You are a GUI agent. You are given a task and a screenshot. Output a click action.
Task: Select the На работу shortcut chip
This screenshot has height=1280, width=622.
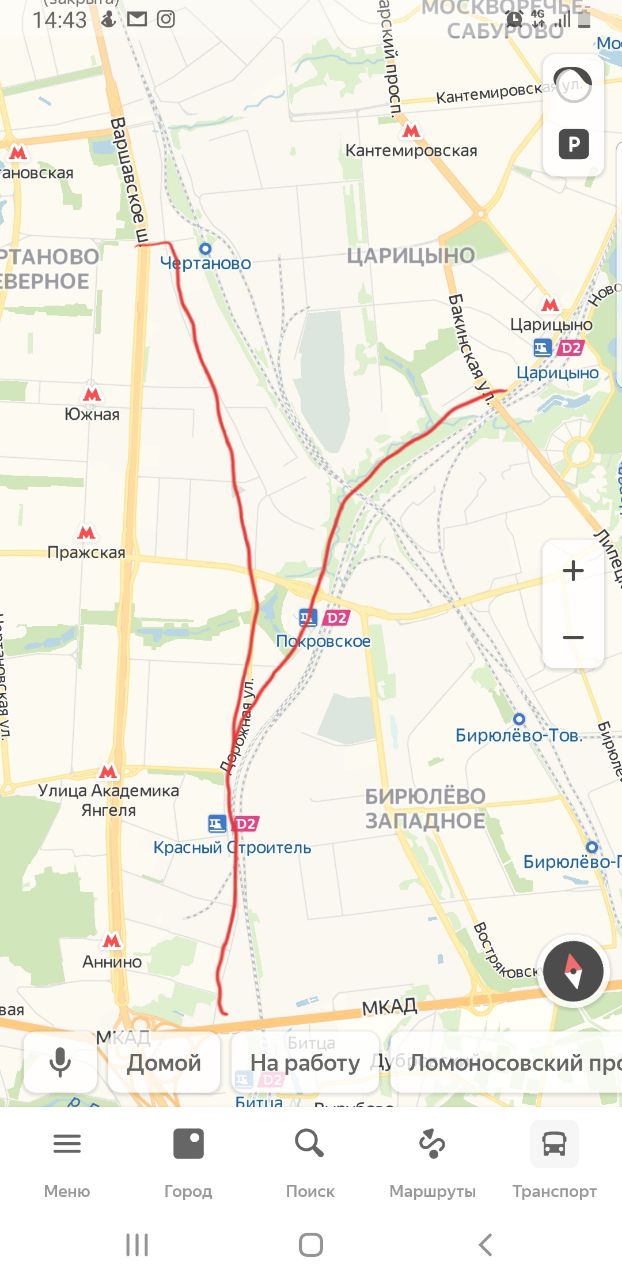pyautogui.click(x=304, y=1063)
